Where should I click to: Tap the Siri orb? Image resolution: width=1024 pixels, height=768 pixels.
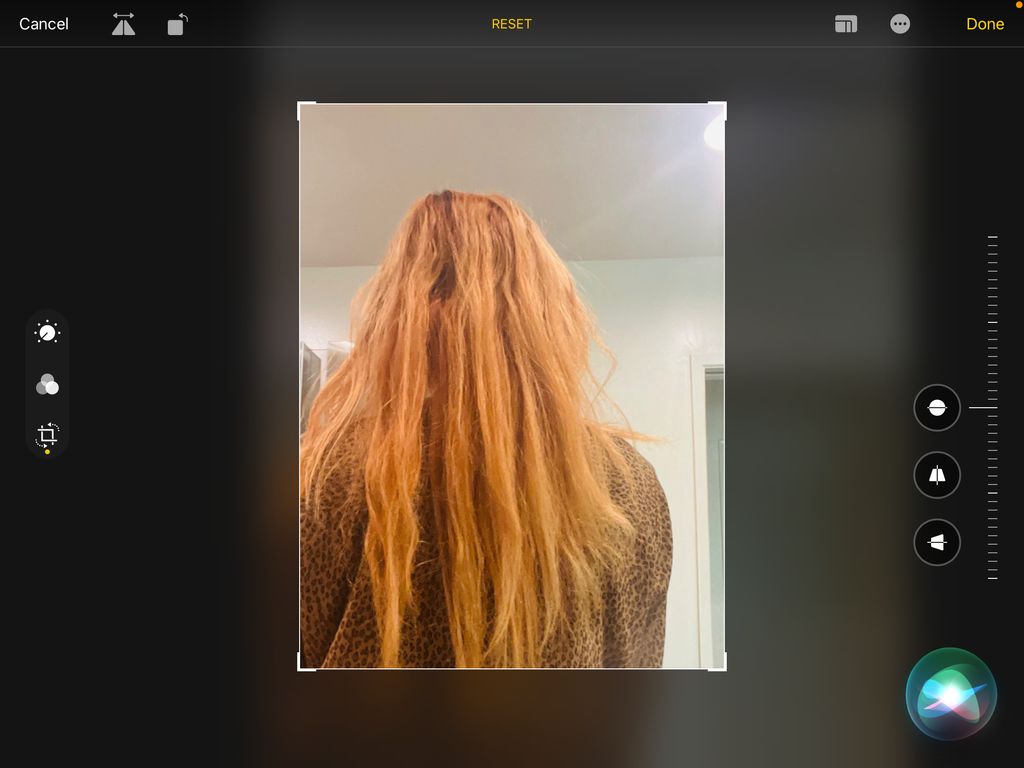tap(950, 694)
